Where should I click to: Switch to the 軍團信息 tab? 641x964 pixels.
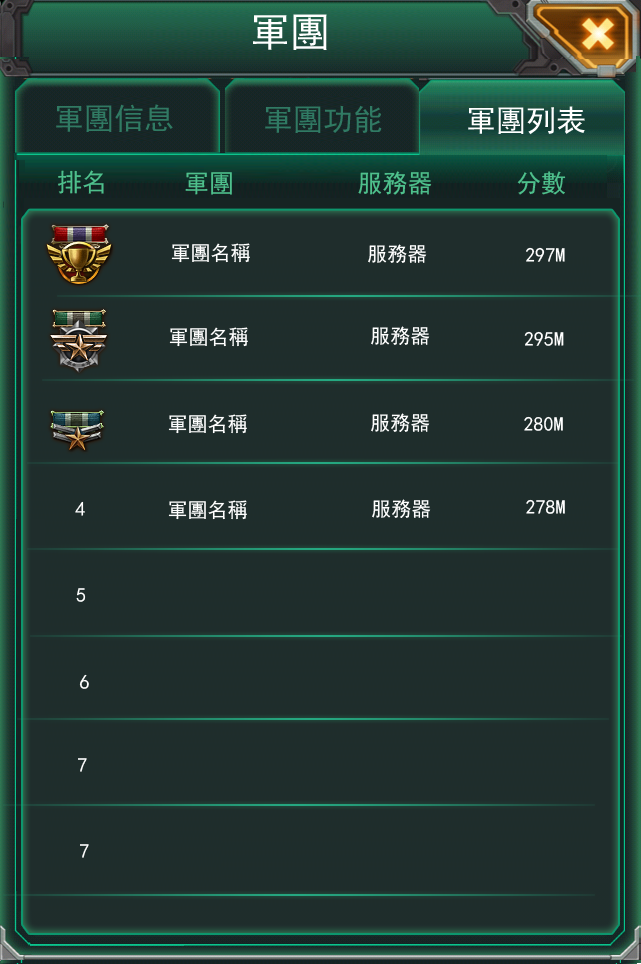tap(115, 118)
